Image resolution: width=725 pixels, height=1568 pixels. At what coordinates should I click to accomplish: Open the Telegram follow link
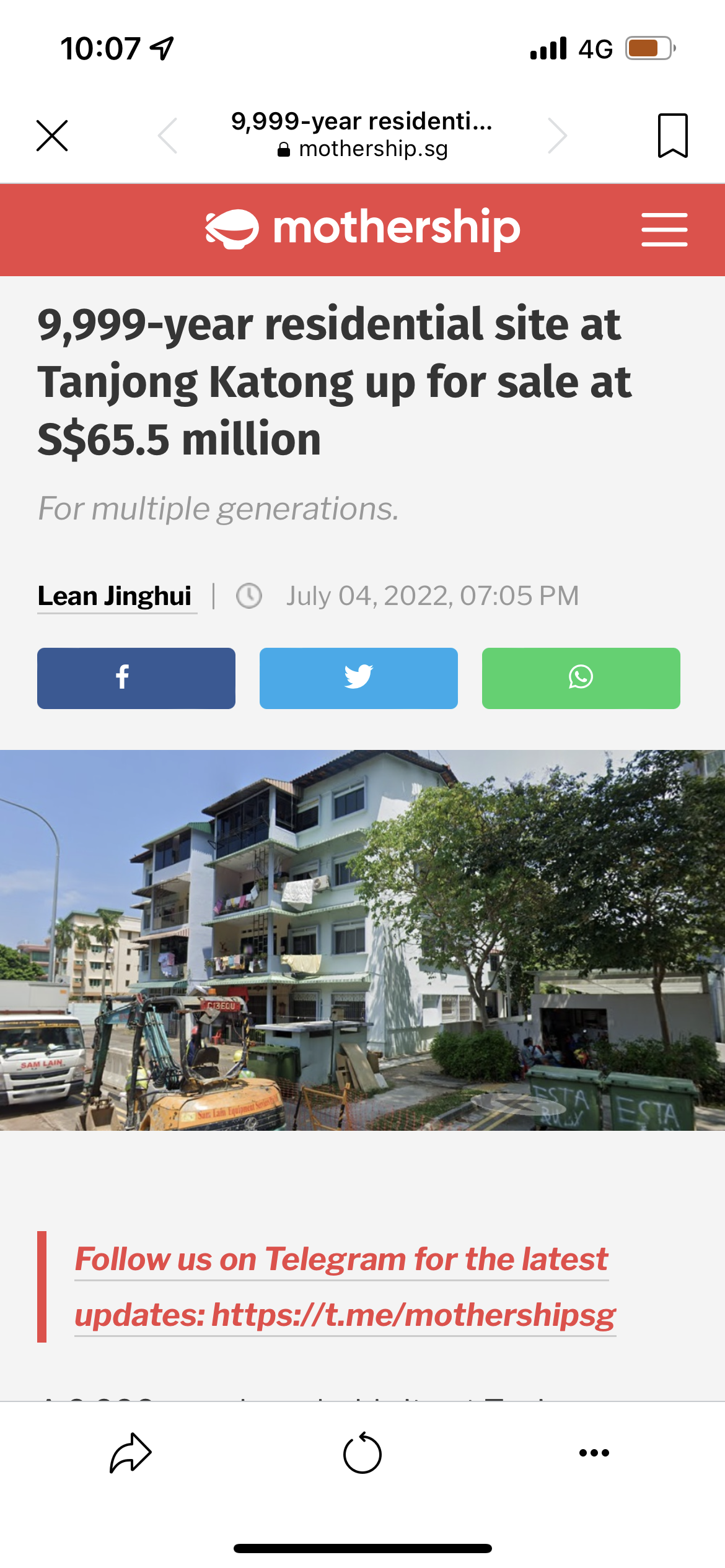point(345,1287)
